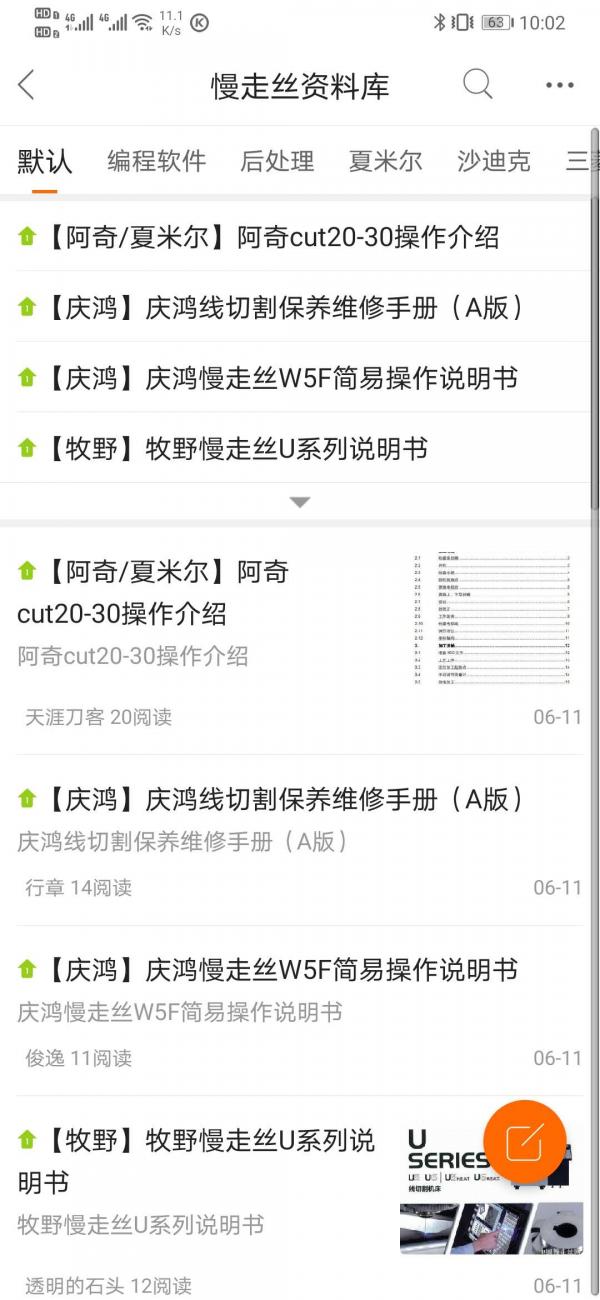This screenshot has width=600, height=1300.
Task: Compose a new post with the orange button
Action: [x=524, y=1141]
